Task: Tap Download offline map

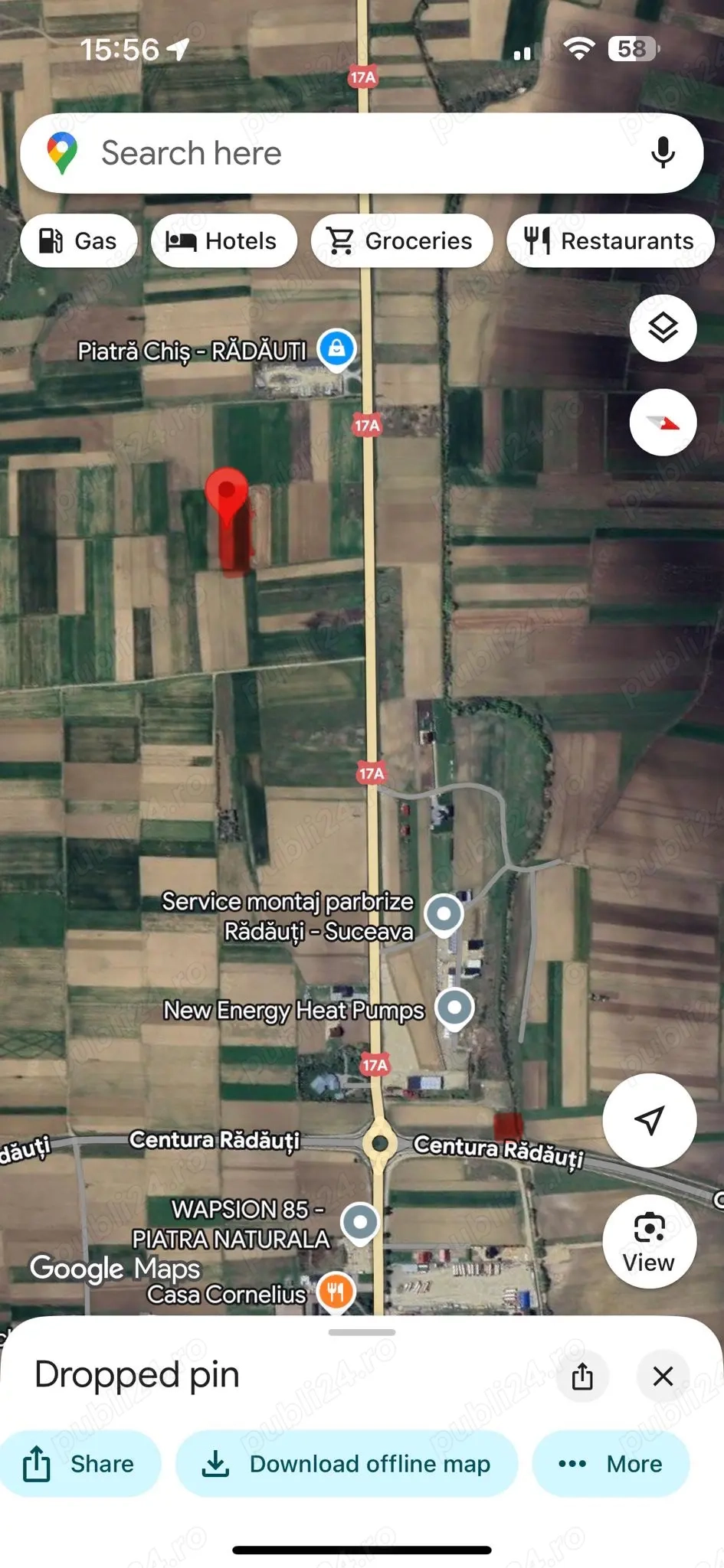Action: pos(349,1463)
